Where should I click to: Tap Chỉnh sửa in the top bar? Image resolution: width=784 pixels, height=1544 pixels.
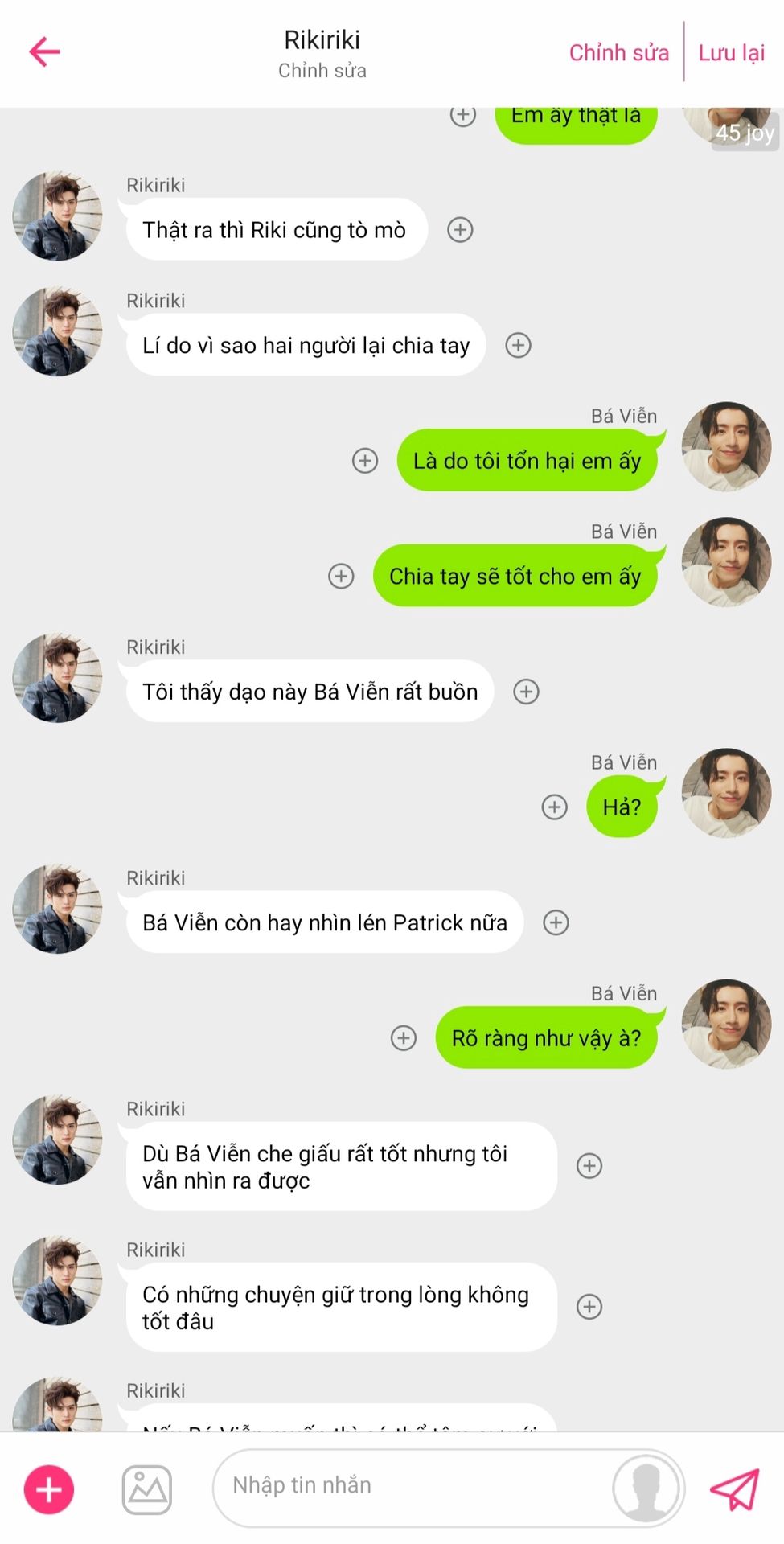coord(618,53)
